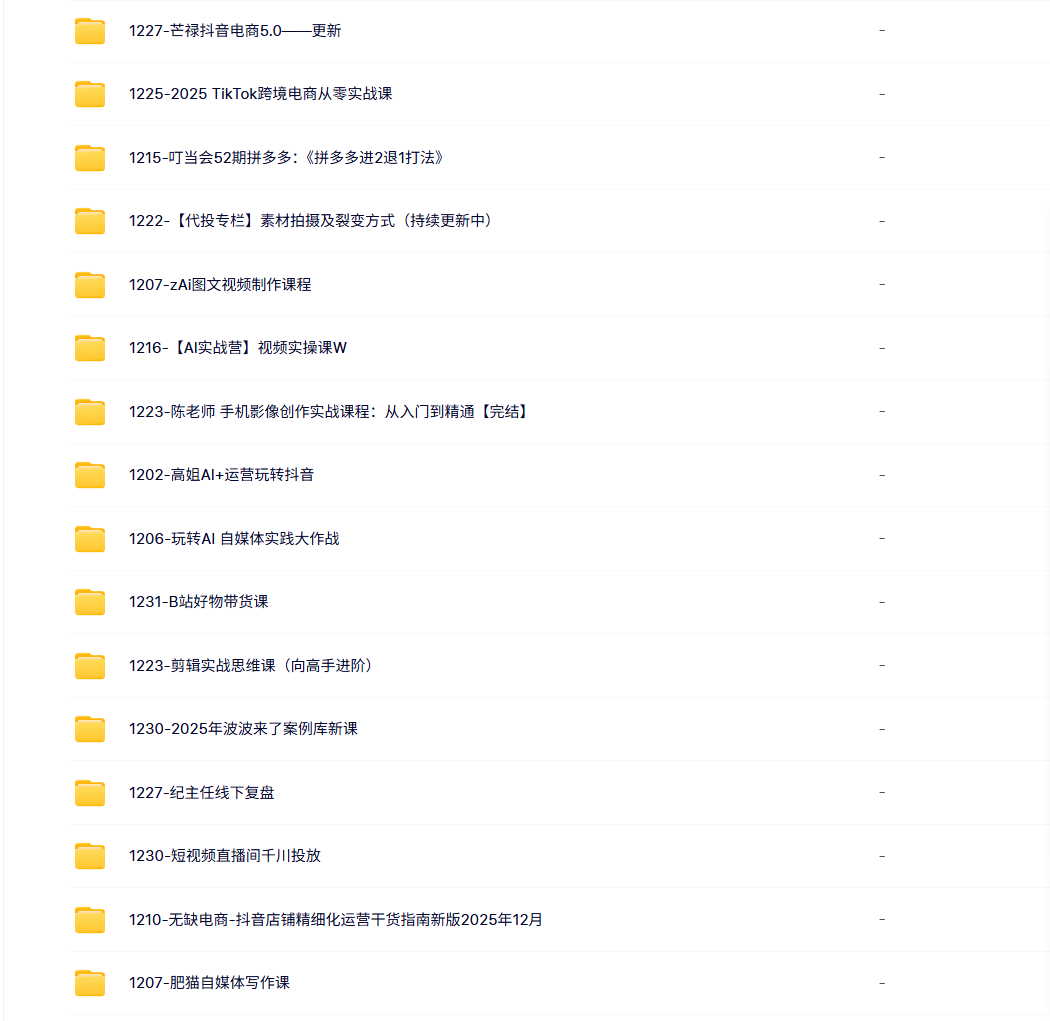Screen dimensions: 1050x1021
Task: Open the 1225-2025 TikTok跨境电商 folder
Action: [x=260, y=94]
